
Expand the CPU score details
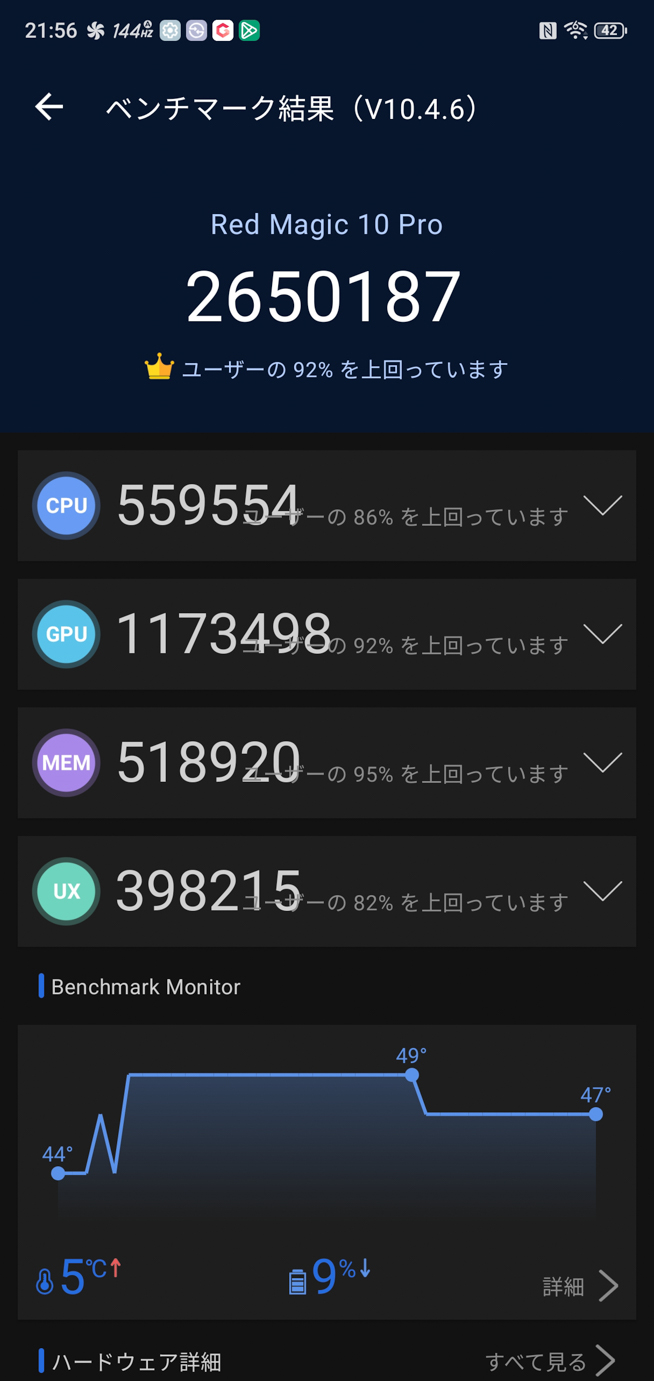point(602,506)
